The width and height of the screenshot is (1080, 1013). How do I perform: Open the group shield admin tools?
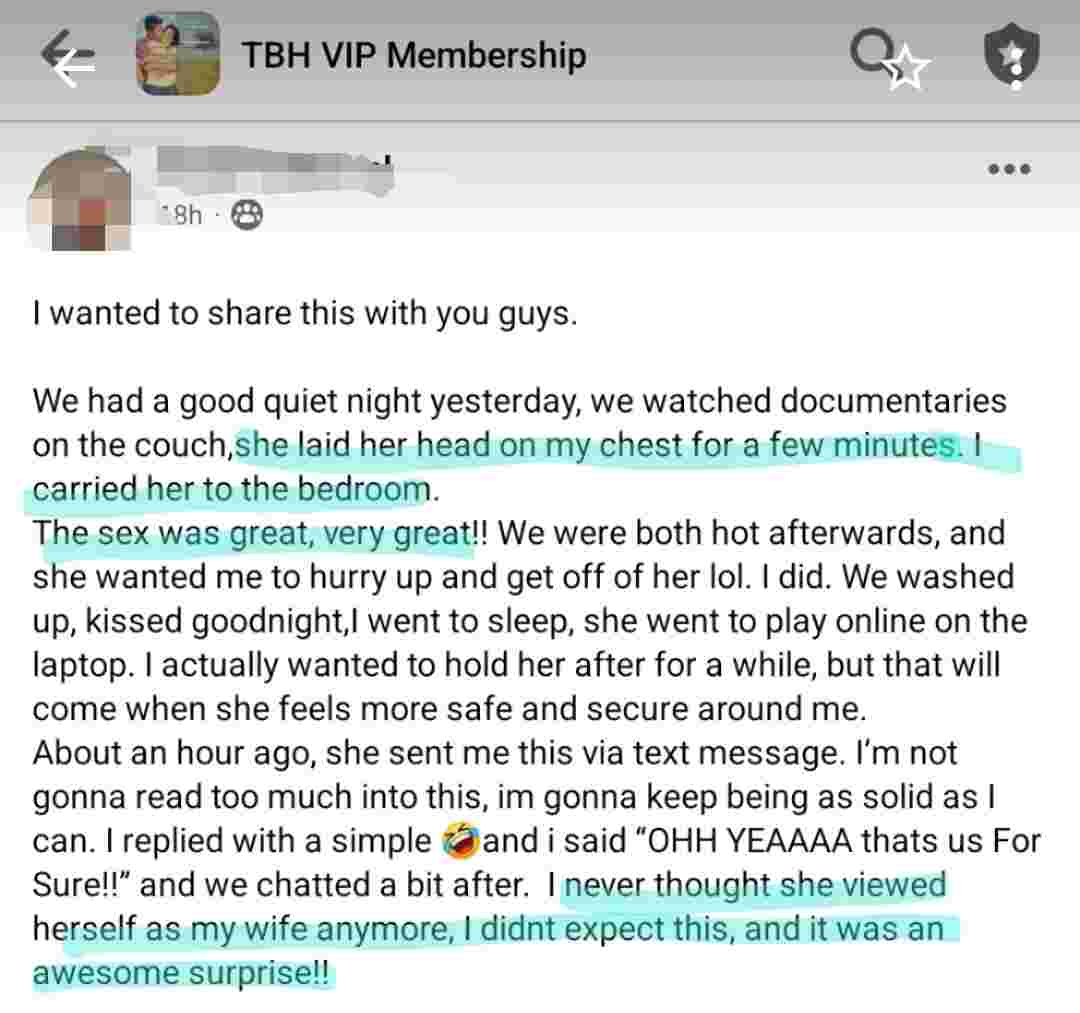pyautogui.click(x=1011, y=56)
